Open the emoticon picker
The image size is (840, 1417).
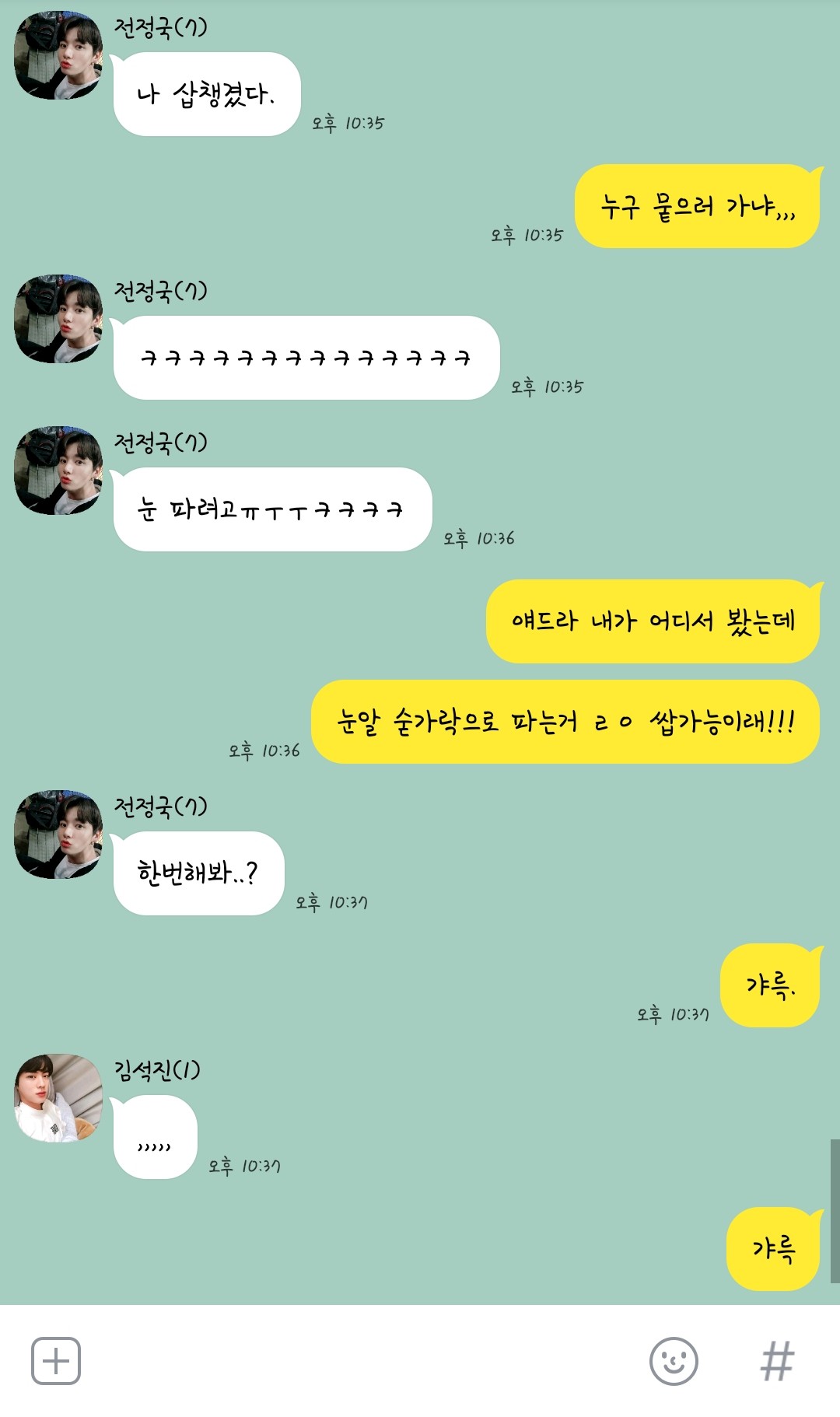pos(673,1361)
